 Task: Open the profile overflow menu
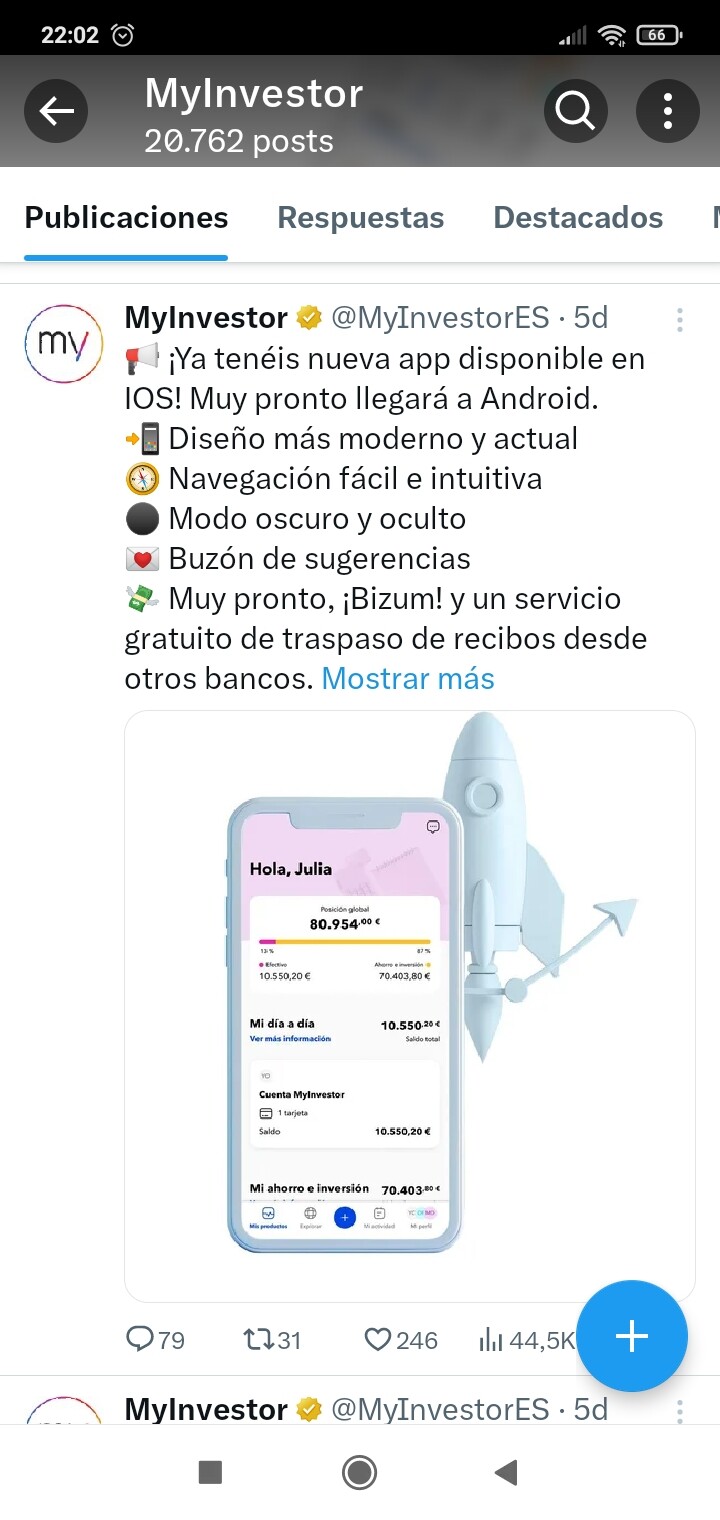click(x=667, y=111)
